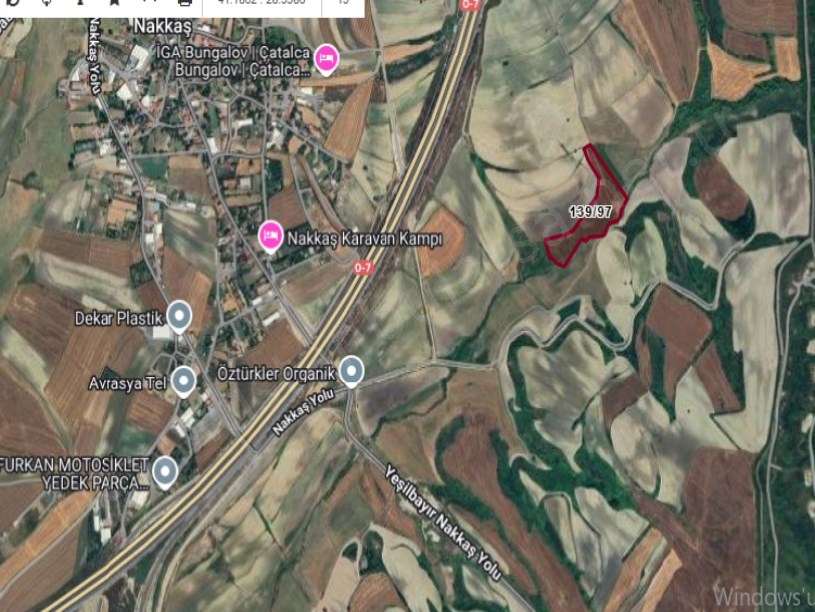
Task: Tap the Furkan Motosiklet Yedek Parça pin
Action: (165, 471)
